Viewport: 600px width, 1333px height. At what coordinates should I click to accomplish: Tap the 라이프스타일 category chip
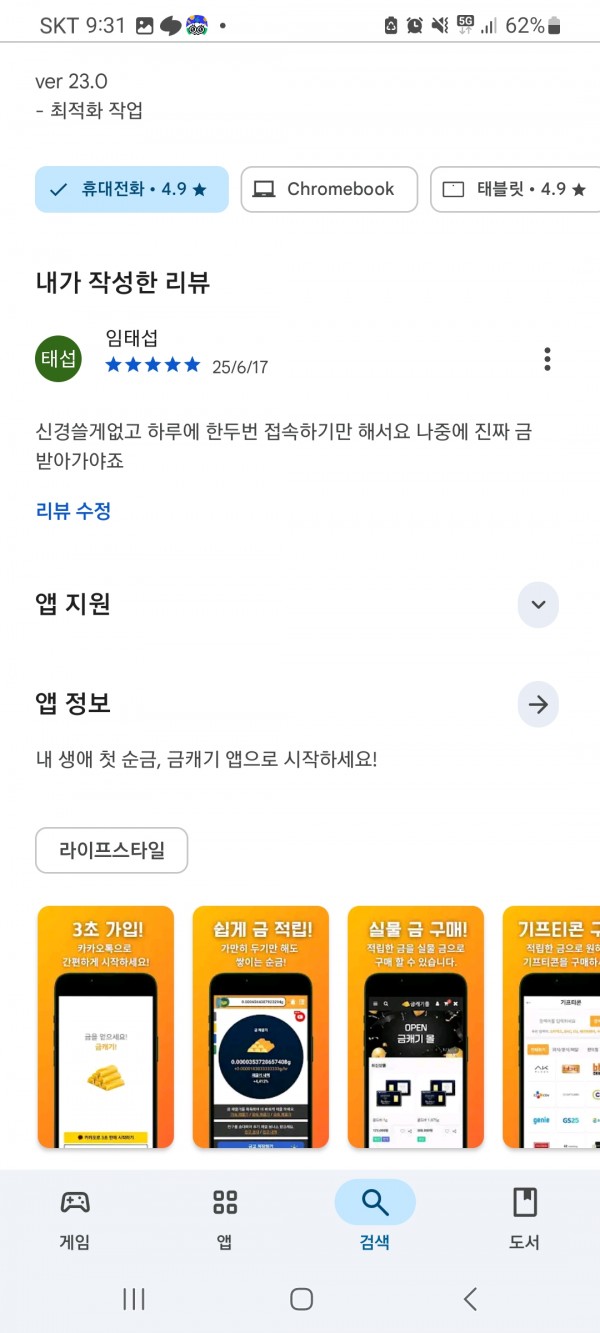111,851
